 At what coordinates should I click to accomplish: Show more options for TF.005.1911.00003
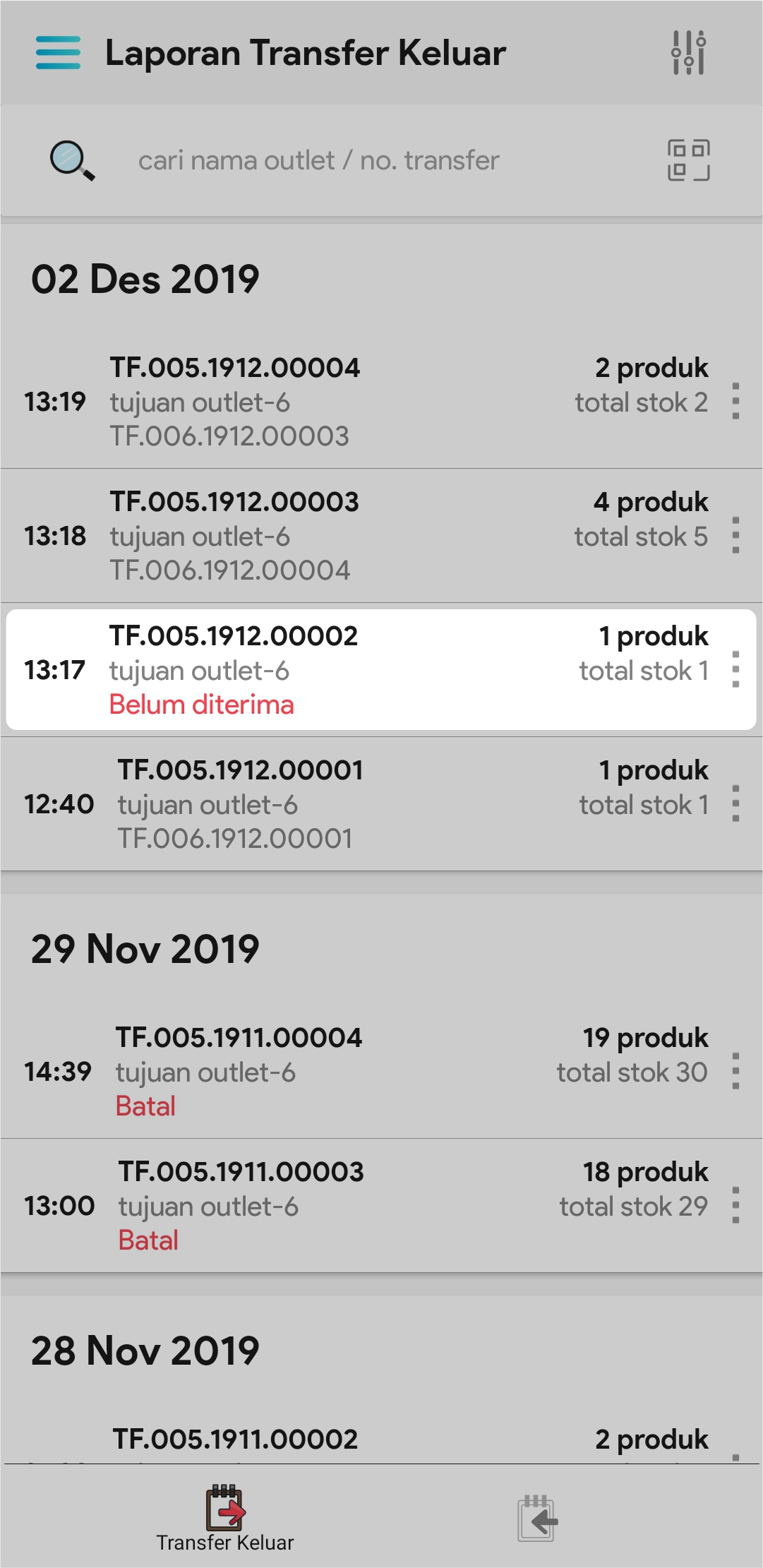coord(735,1205)
